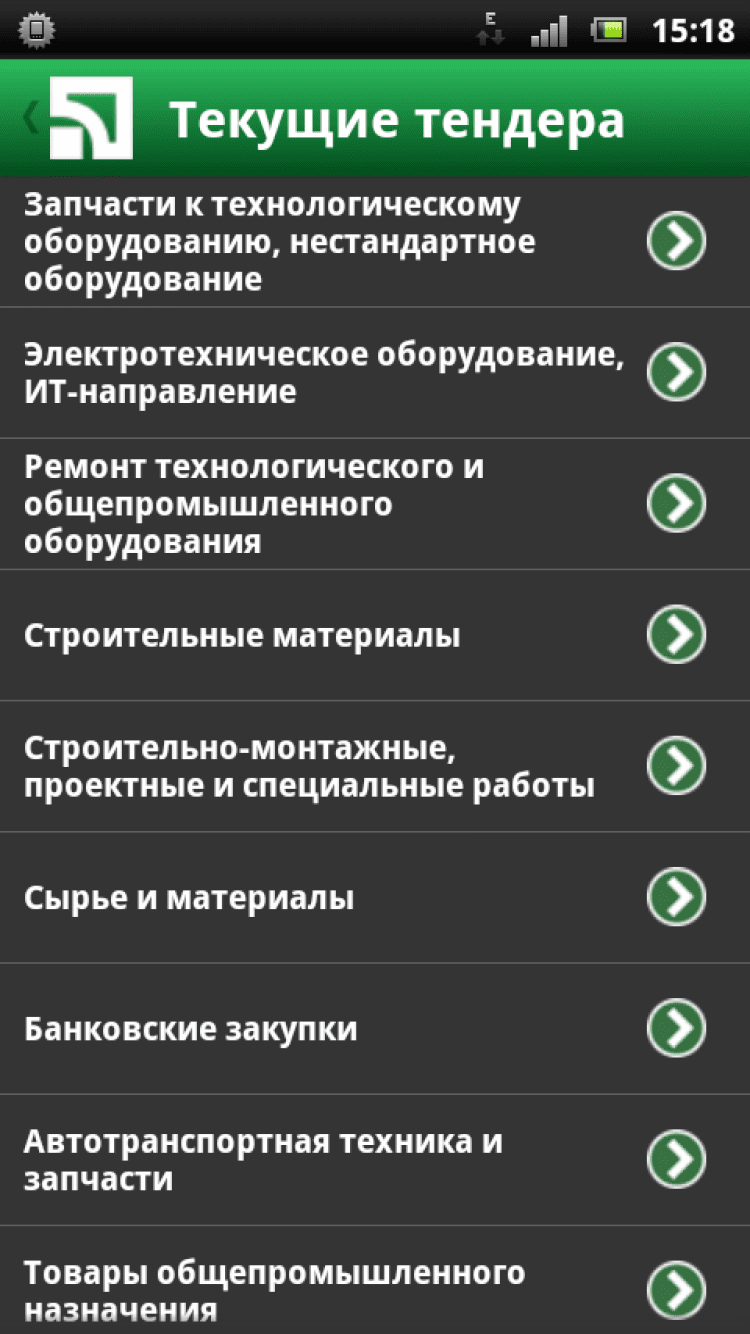Select Ремонт технологического и общепромышленного оборудования
This screenshot has height=1334, width=750.
point(330,504)
